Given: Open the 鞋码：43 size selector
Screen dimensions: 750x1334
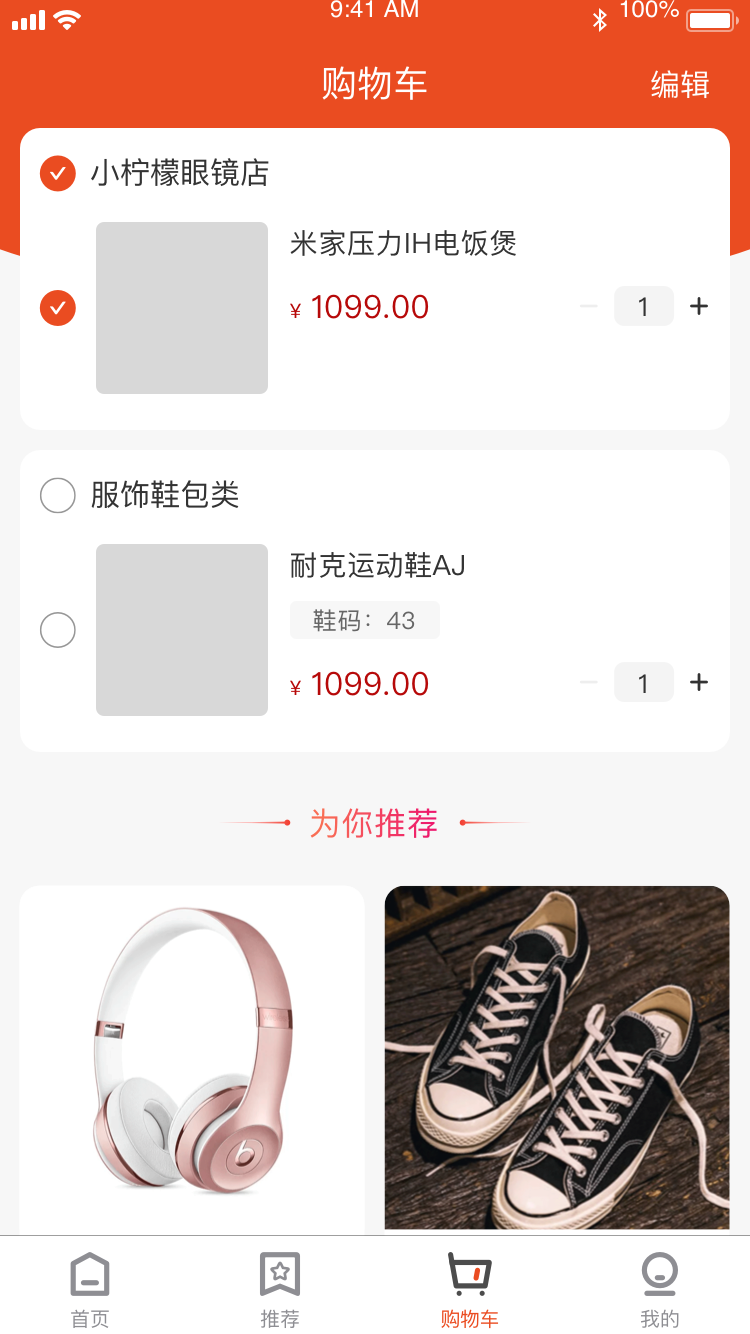Looking at the screenshot, I should coord(364,619).
